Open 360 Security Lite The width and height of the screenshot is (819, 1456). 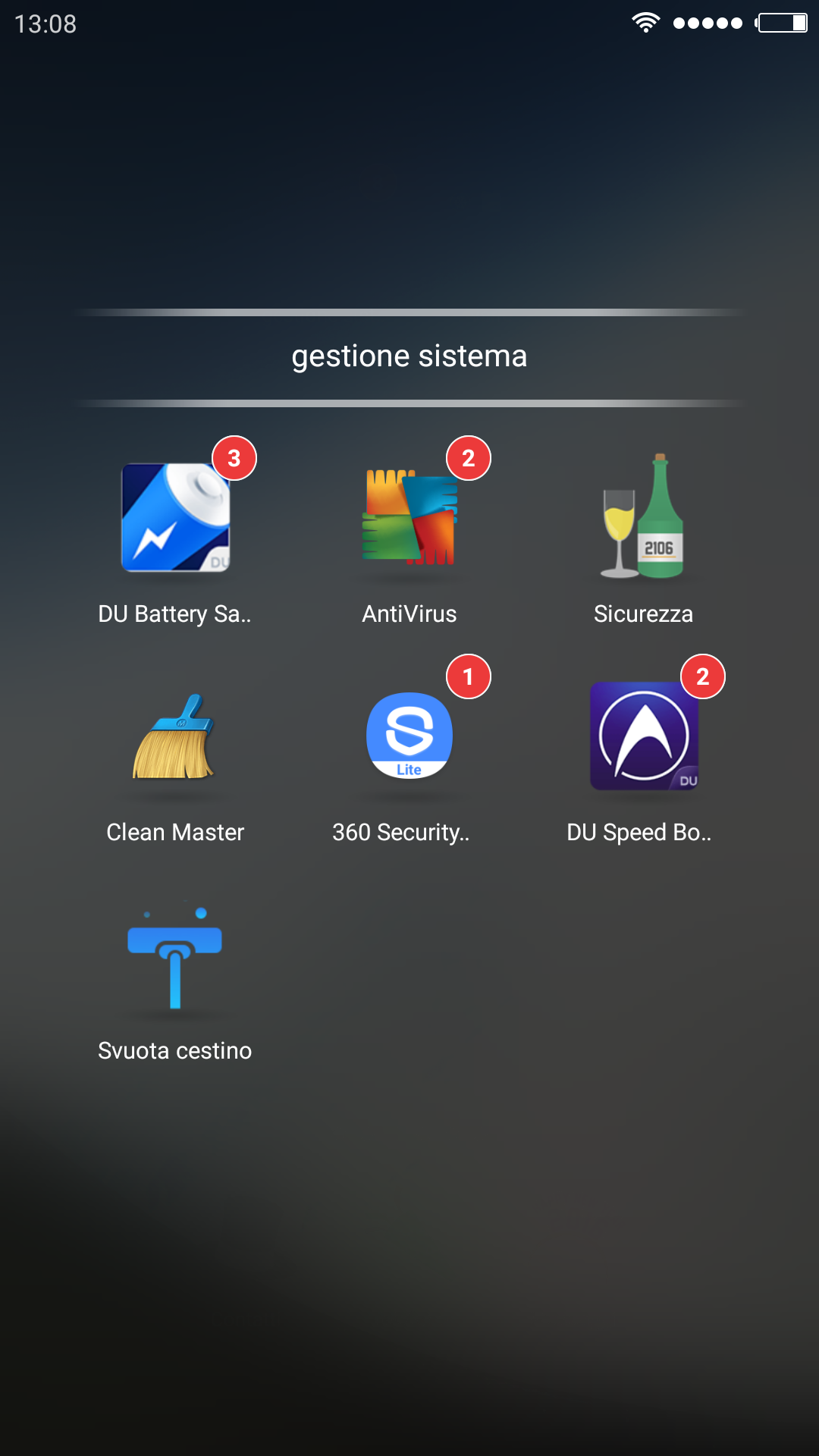[x=409, y=736]
